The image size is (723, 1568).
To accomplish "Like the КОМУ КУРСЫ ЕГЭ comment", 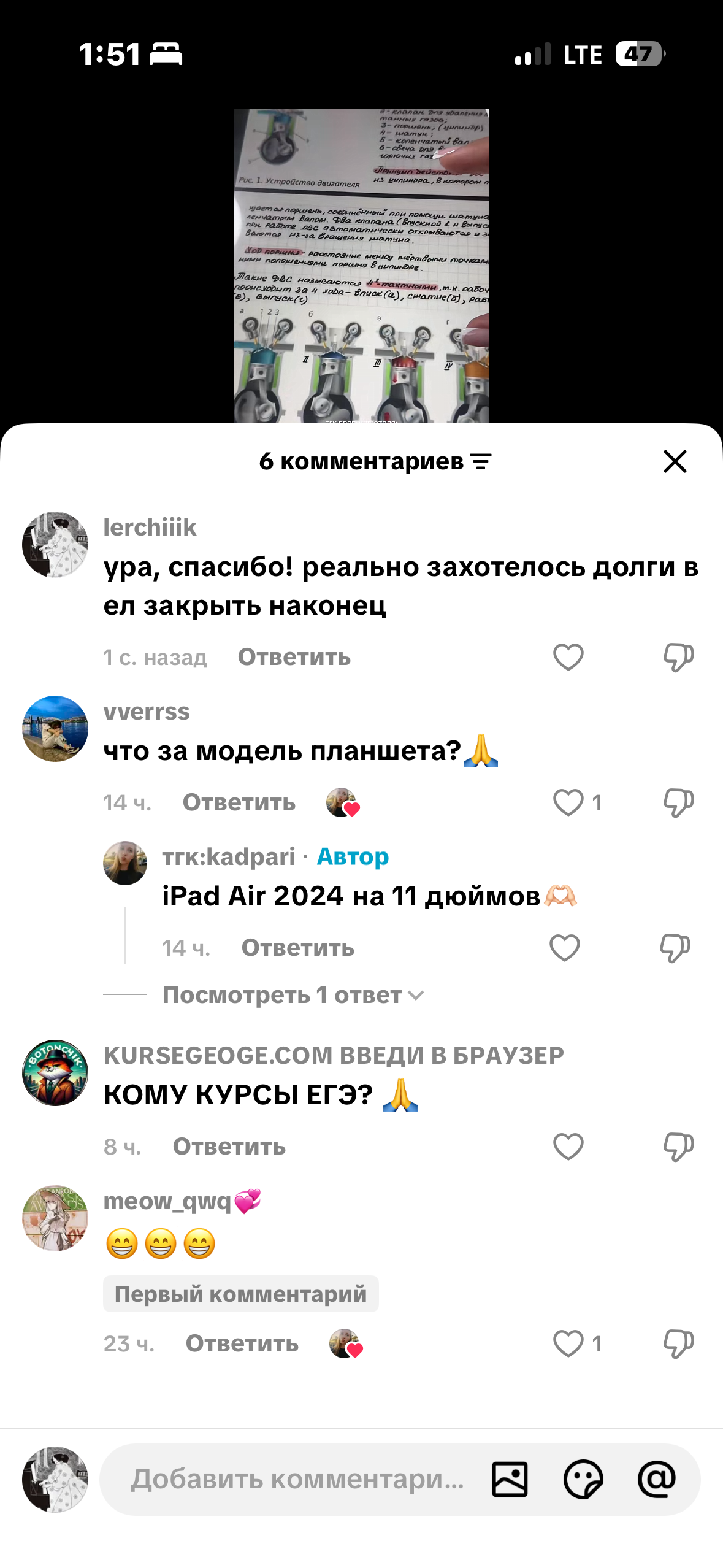I will [x=568, y=1147].
